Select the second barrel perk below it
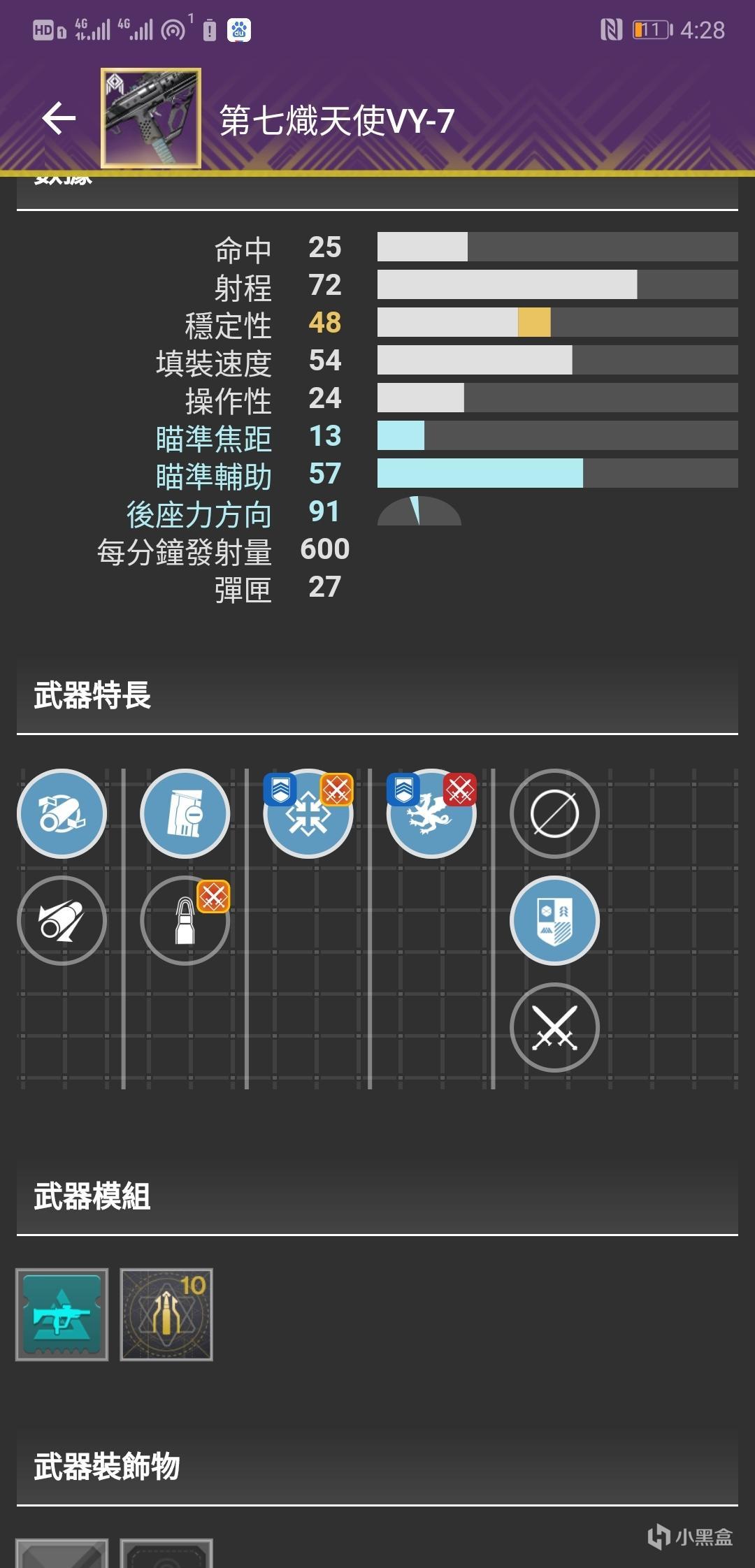Viewport: 755px width, 1568px height. click(x=62, y=920)
